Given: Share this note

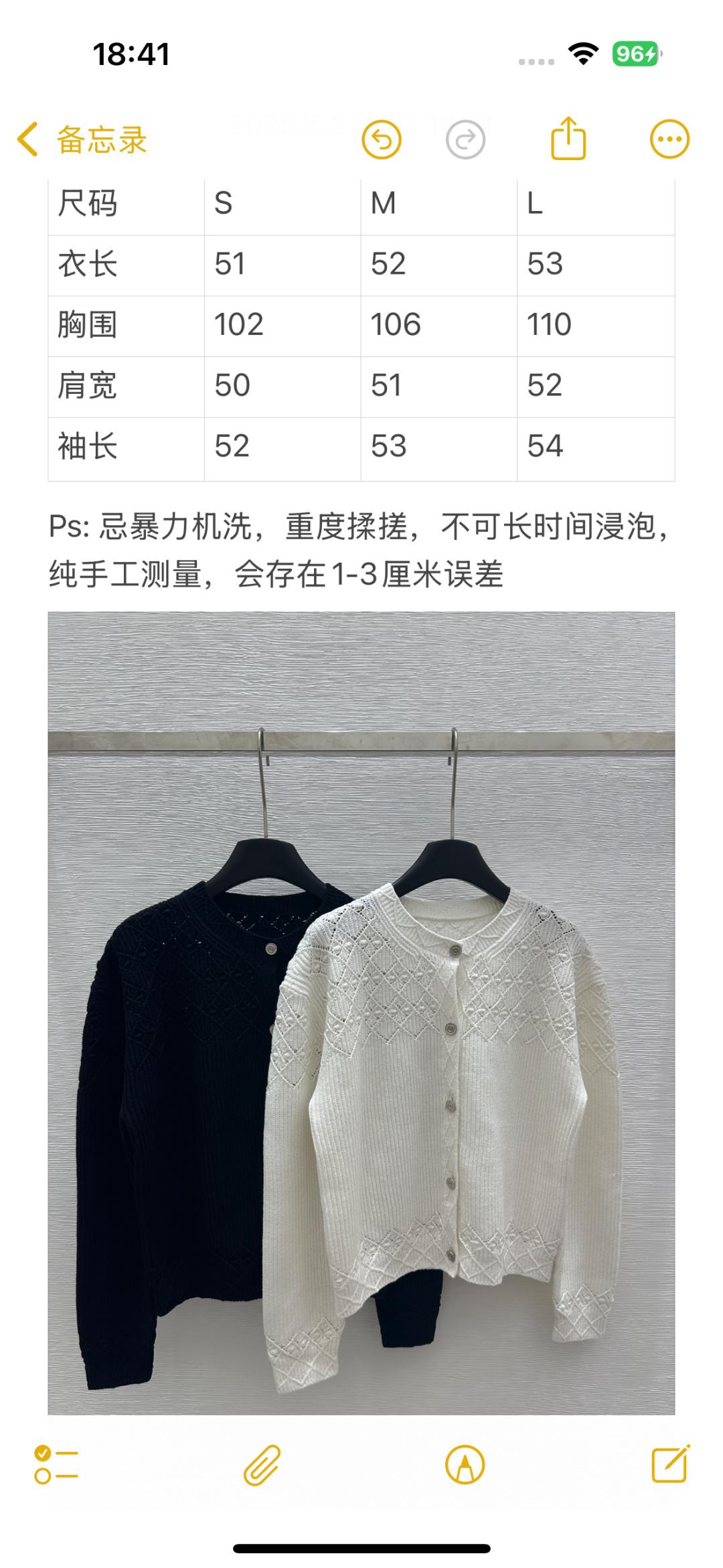Looking at the screenshot, I should [x=568, y=138].
